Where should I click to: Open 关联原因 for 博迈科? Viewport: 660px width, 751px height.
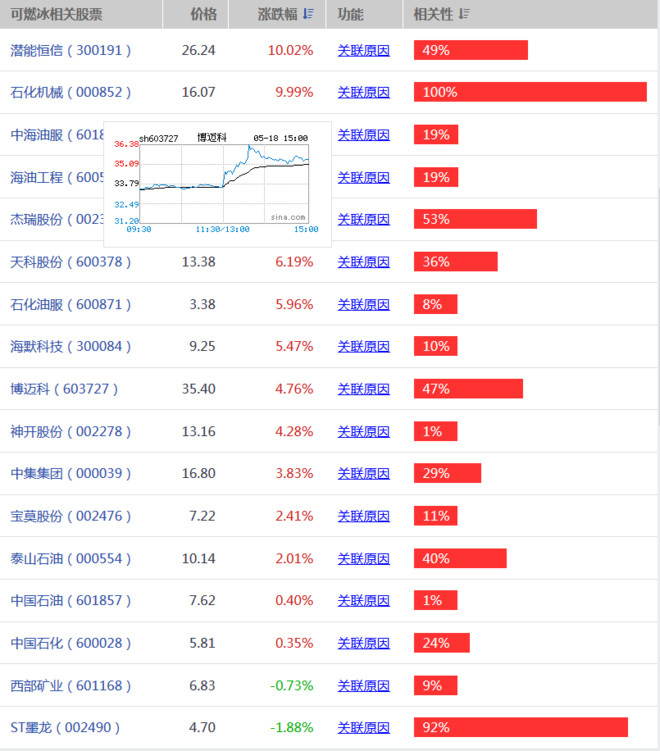[x=363, y=389]
